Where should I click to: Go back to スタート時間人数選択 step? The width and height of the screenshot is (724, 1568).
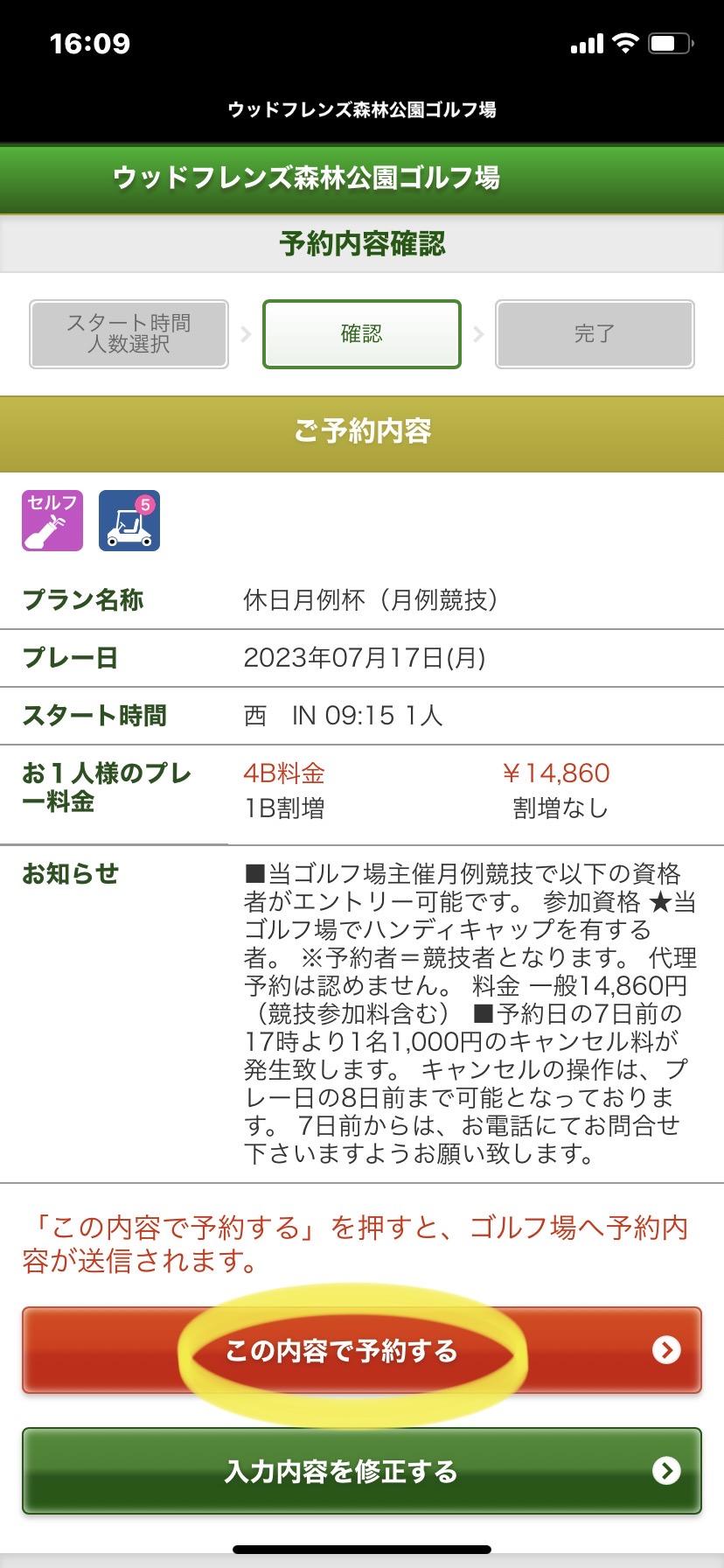[129, 333]
